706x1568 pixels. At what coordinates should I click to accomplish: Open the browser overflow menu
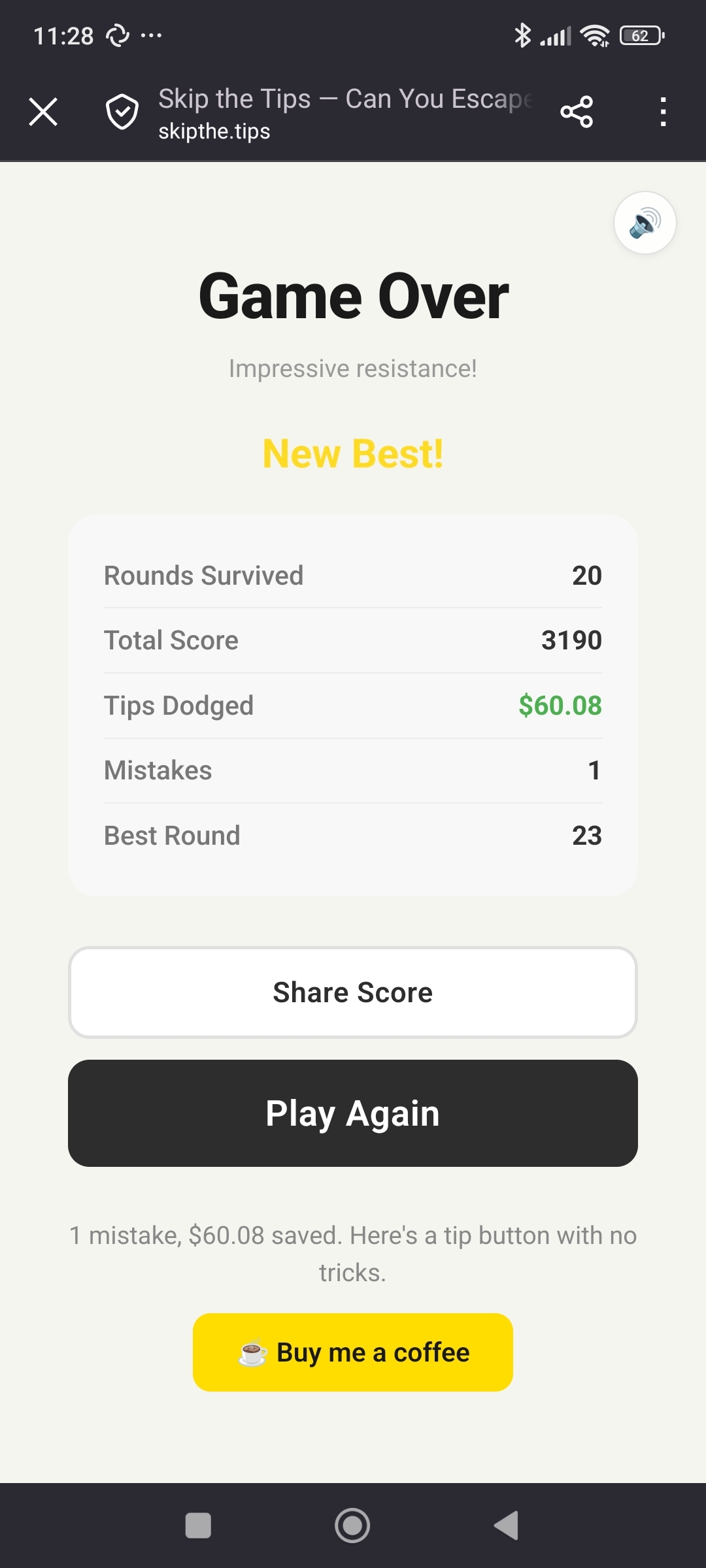click(663, 112)
